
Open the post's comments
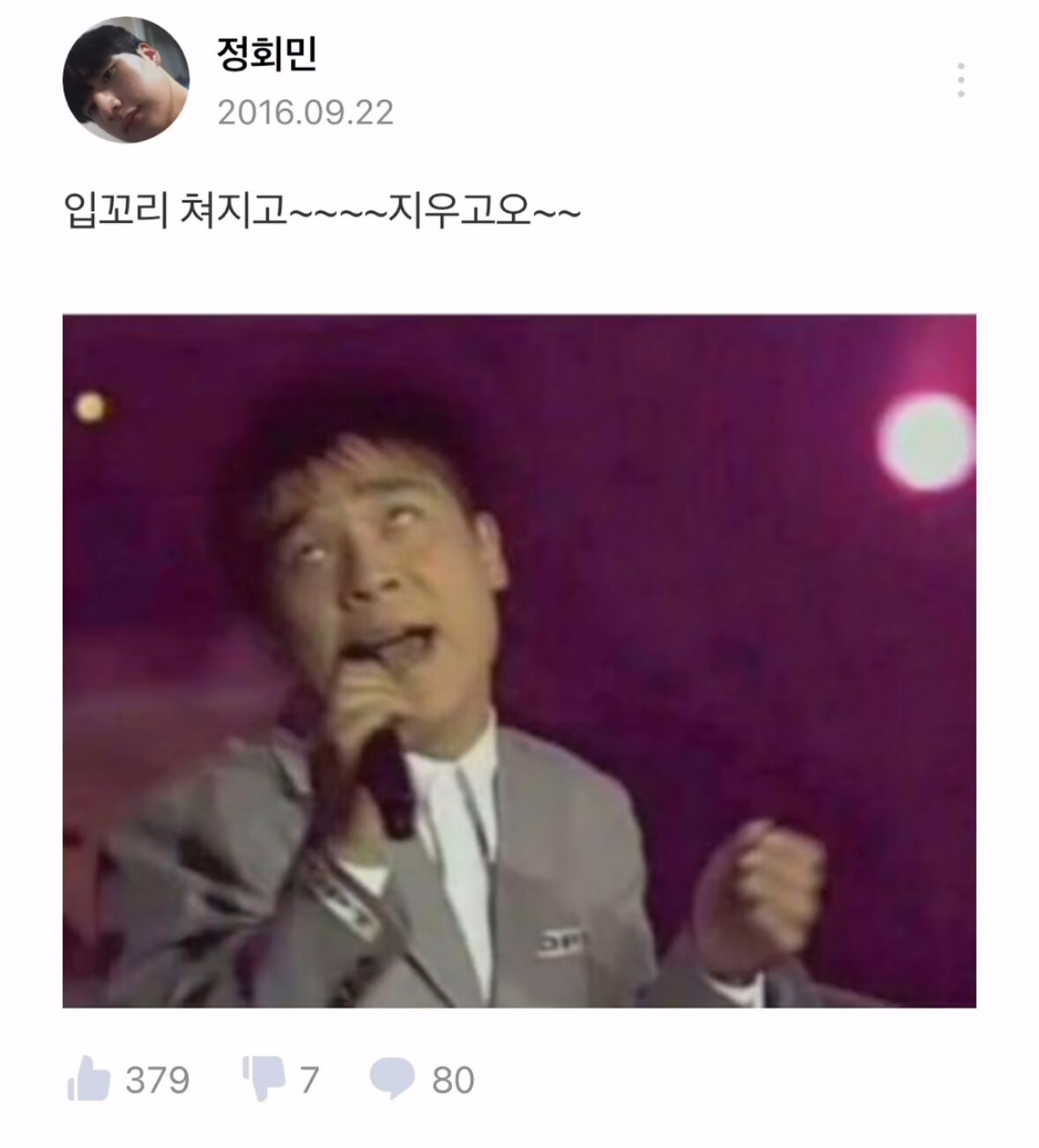tap(393, 1079)
